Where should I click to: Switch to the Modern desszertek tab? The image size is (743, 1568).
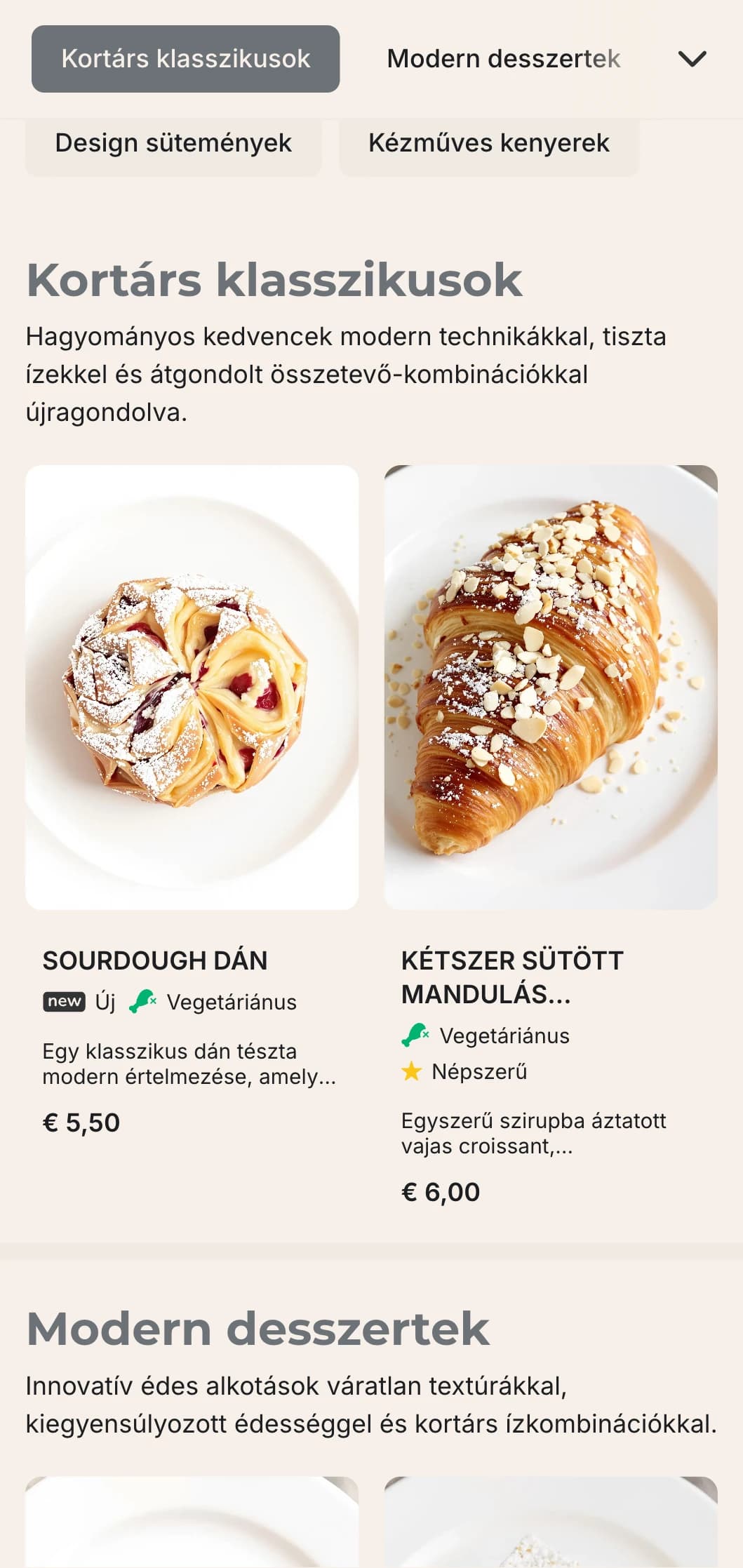pyautogui.click(x=502, y=59)
